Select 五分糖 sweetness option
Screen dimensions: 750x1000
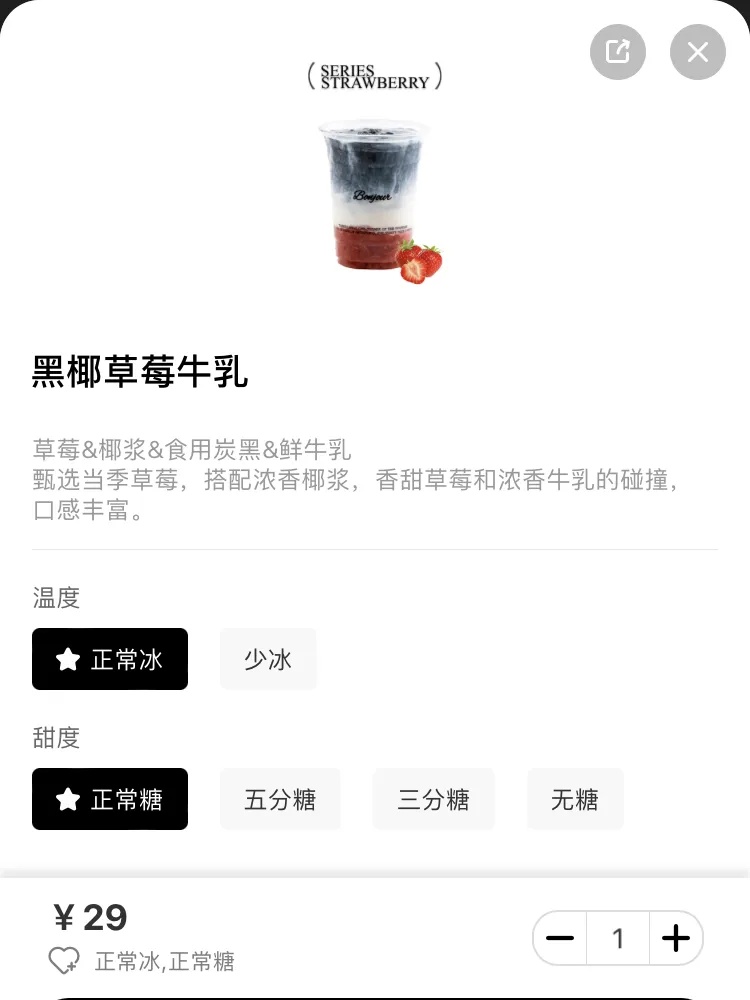tap(280, 799)
